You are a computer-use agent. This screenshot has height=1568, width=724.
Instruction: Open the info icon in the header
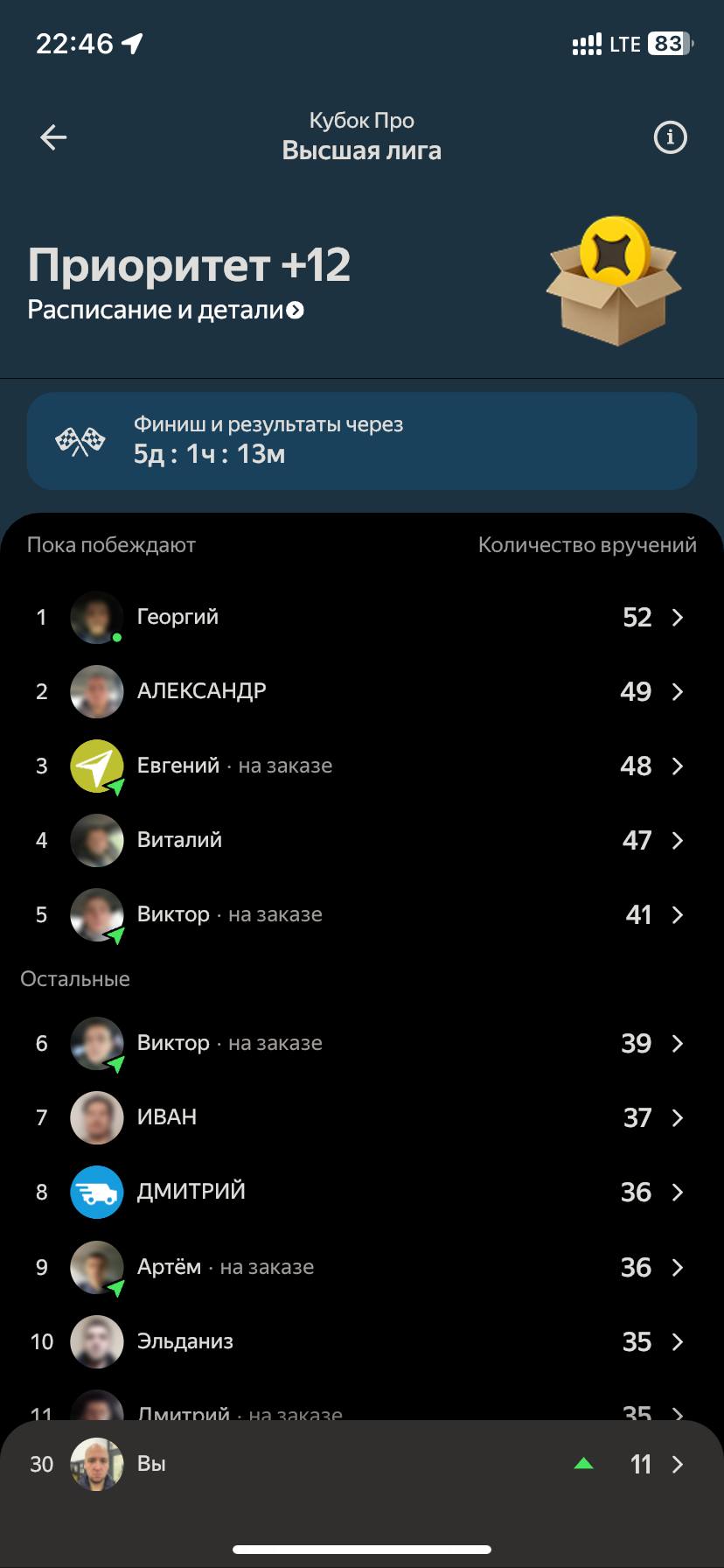tap(671, 137)
